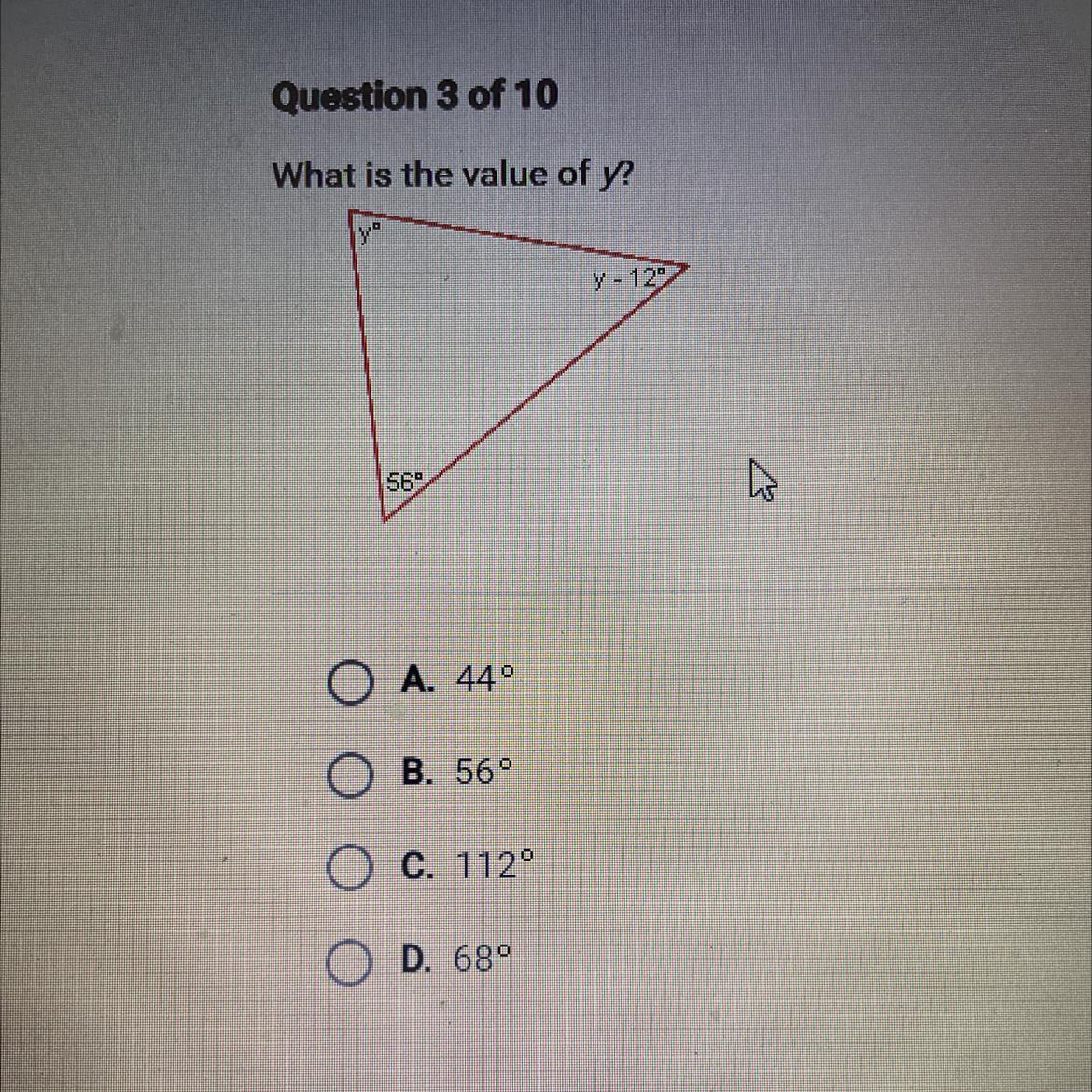This screenshot has height=1092, width=1092.
Task: Select answer A. 44°
Action: pyautogui.click(x=349, y=683)
